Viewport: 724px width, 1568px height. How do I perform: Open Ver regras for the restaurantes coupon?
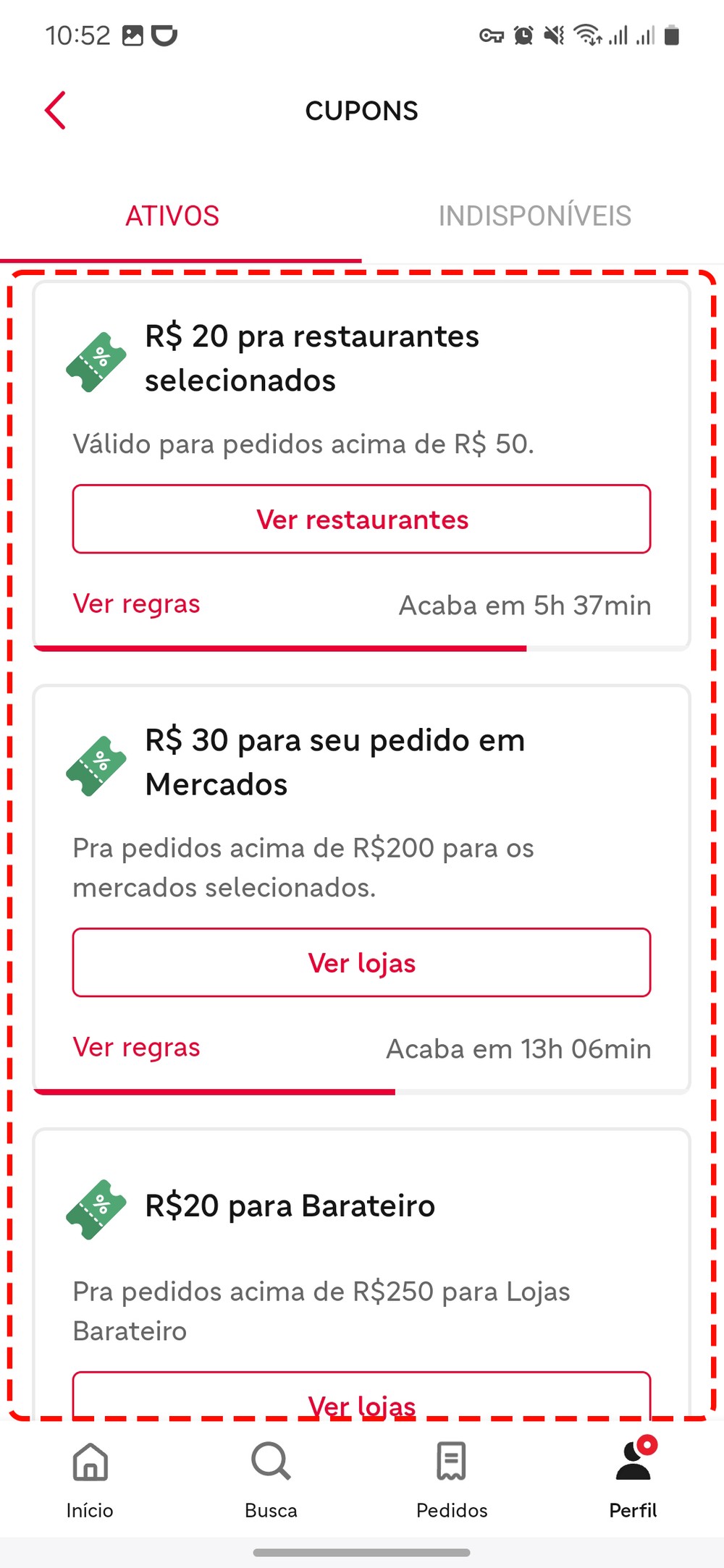136,604
